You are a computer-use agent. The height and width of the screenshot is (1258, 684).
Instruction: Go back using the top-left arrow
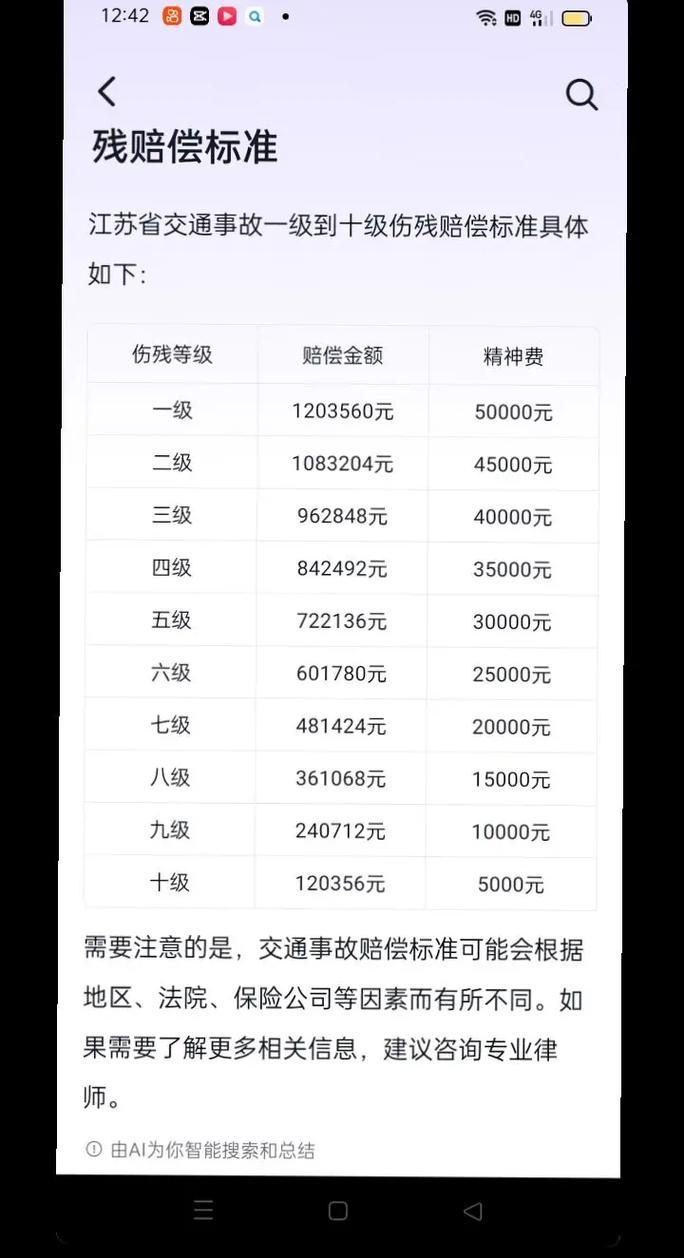pos(107,92)
